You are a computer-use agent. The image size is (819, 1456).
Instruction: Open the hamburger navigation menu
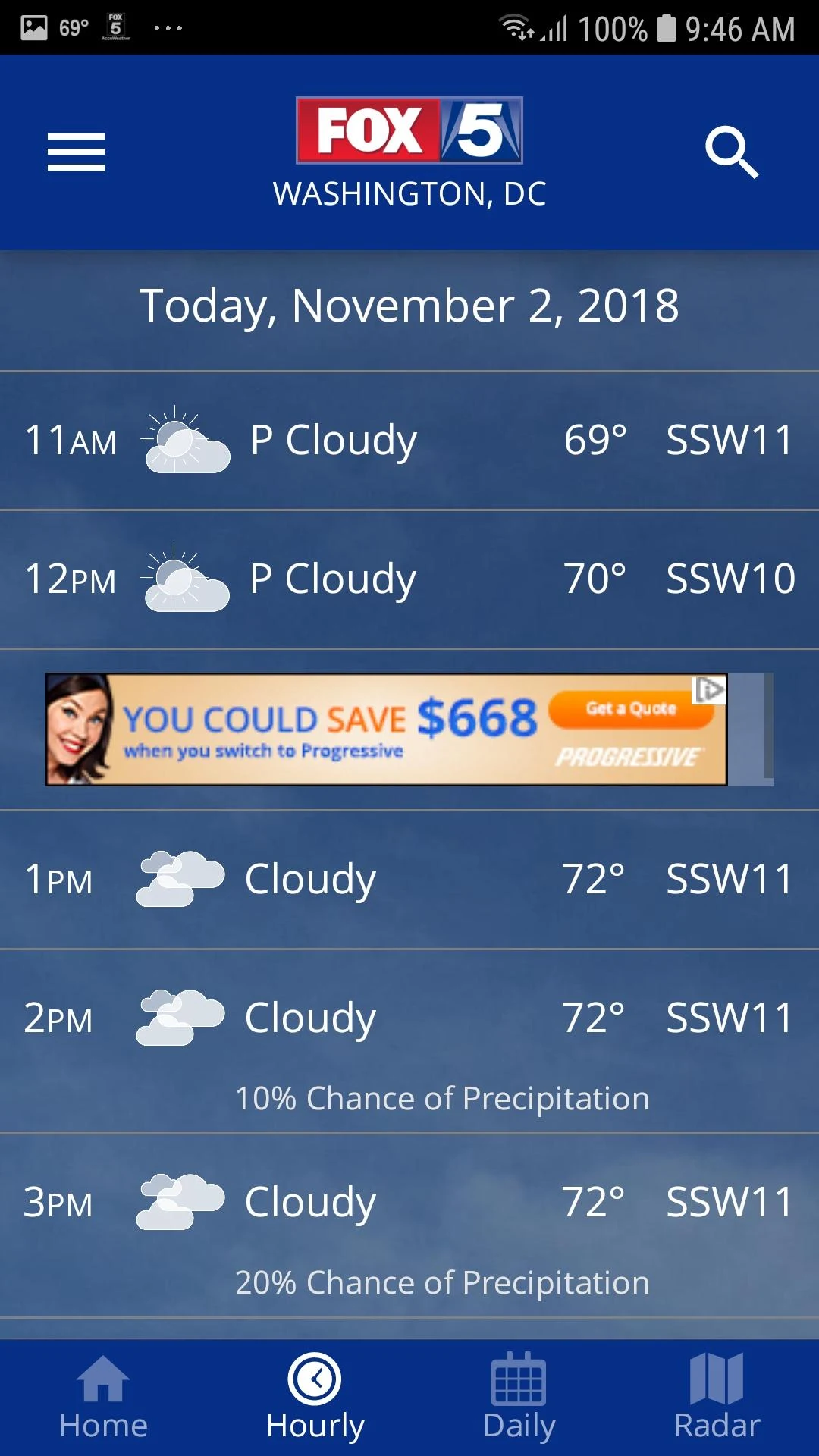coord(75,152)
